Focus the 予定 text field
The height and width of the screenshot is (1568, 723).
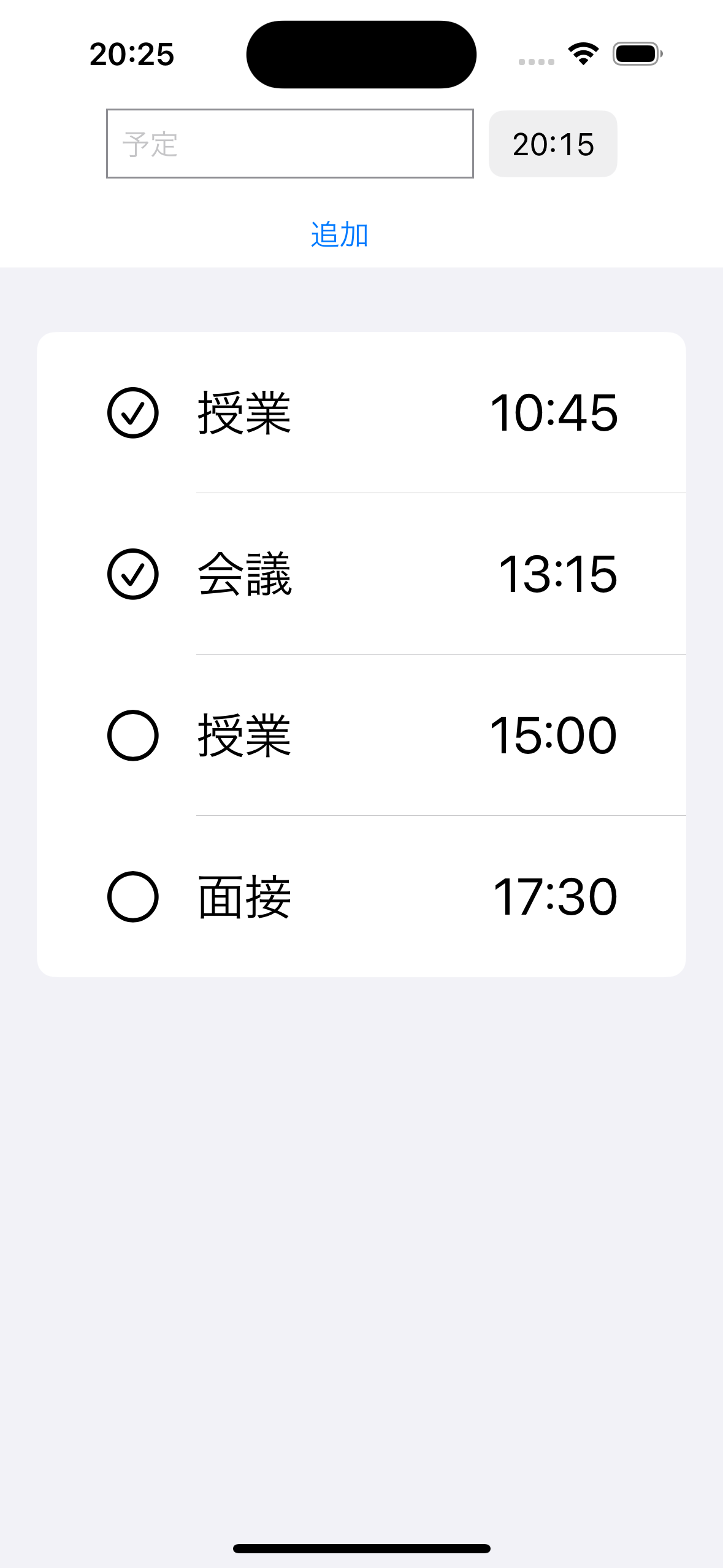[289, 144]
